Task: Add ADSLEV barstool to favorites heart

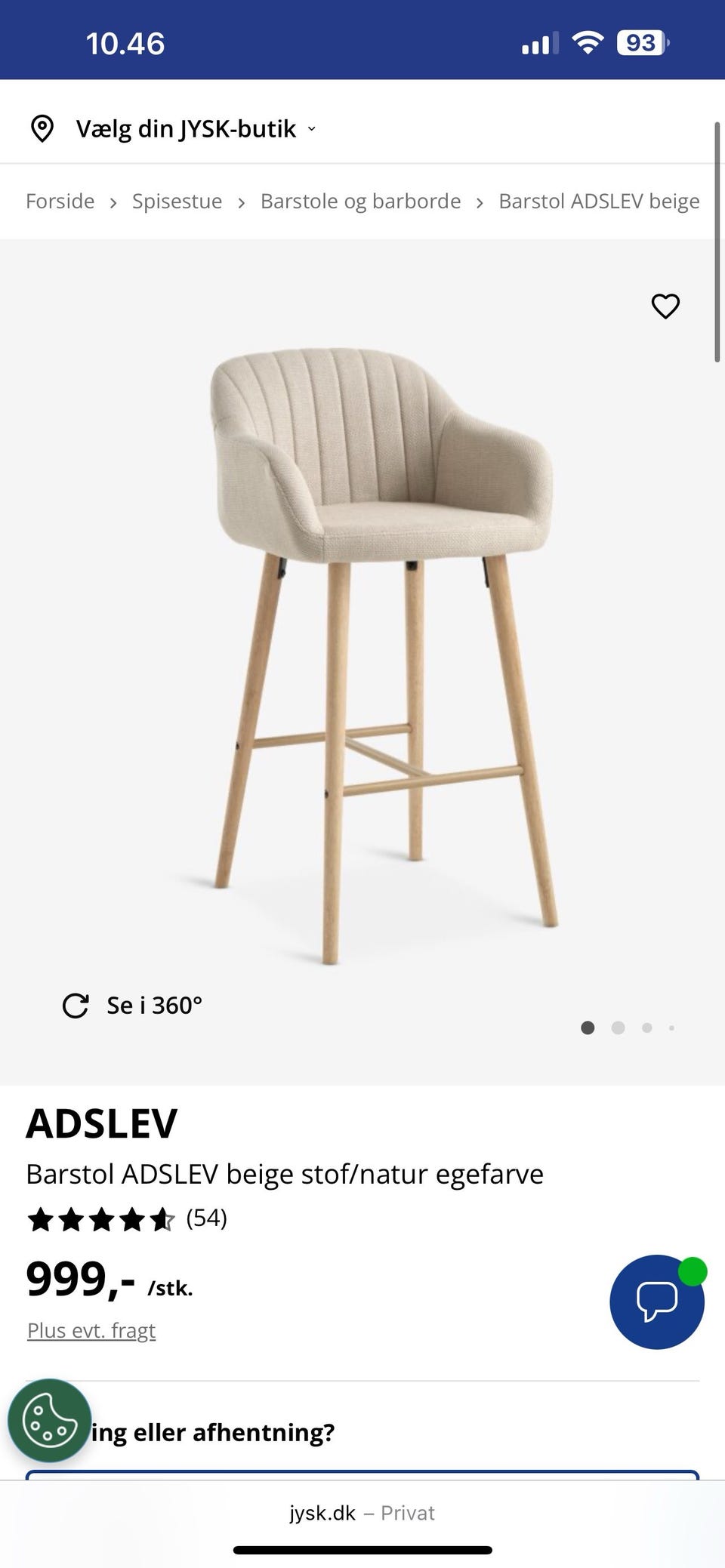Action: 665,306
